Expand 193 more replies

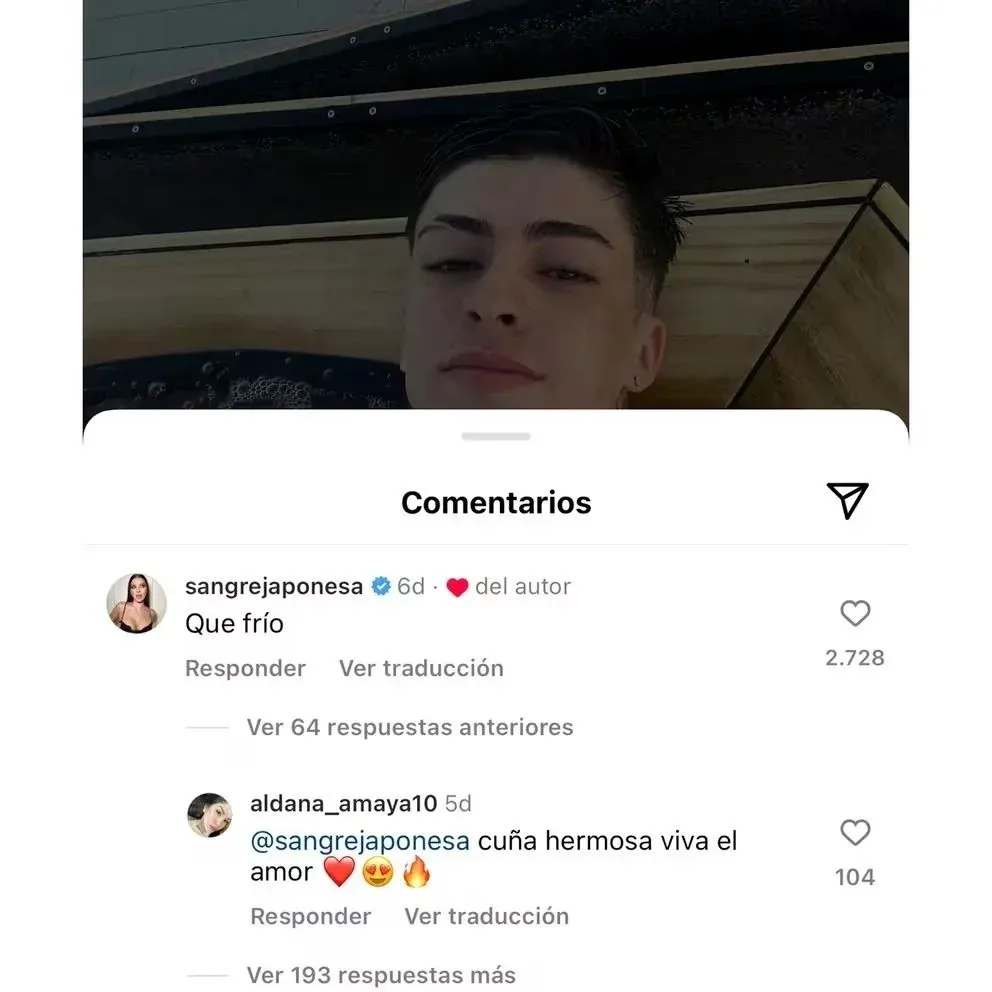(381, 974)
